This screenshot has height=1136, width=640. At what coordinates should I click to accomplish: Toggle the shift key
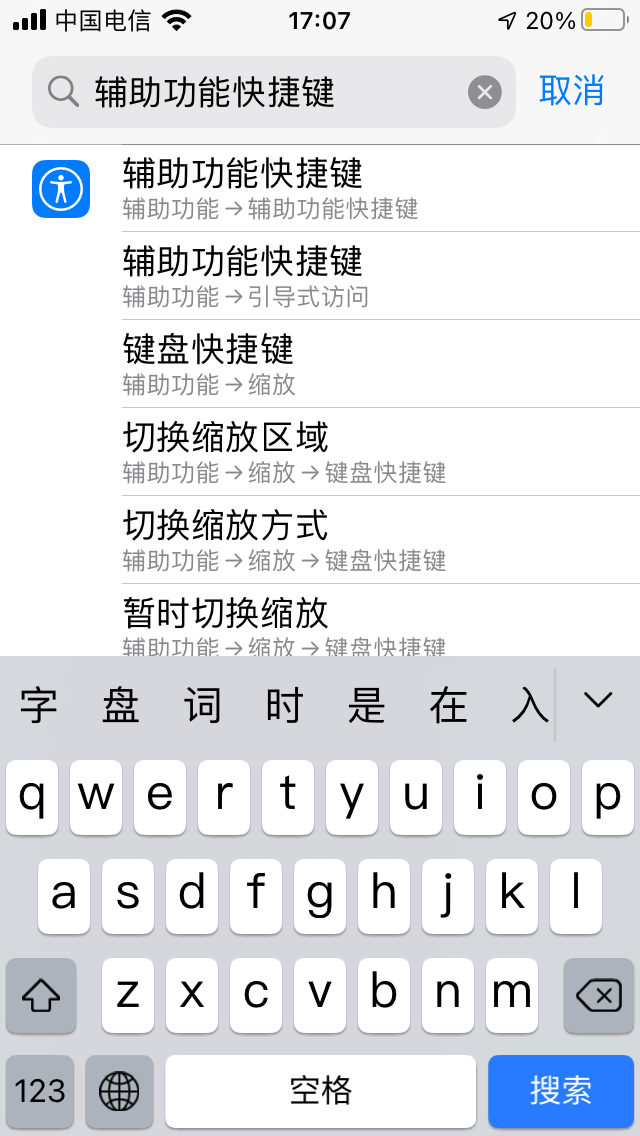click(41, 995)
